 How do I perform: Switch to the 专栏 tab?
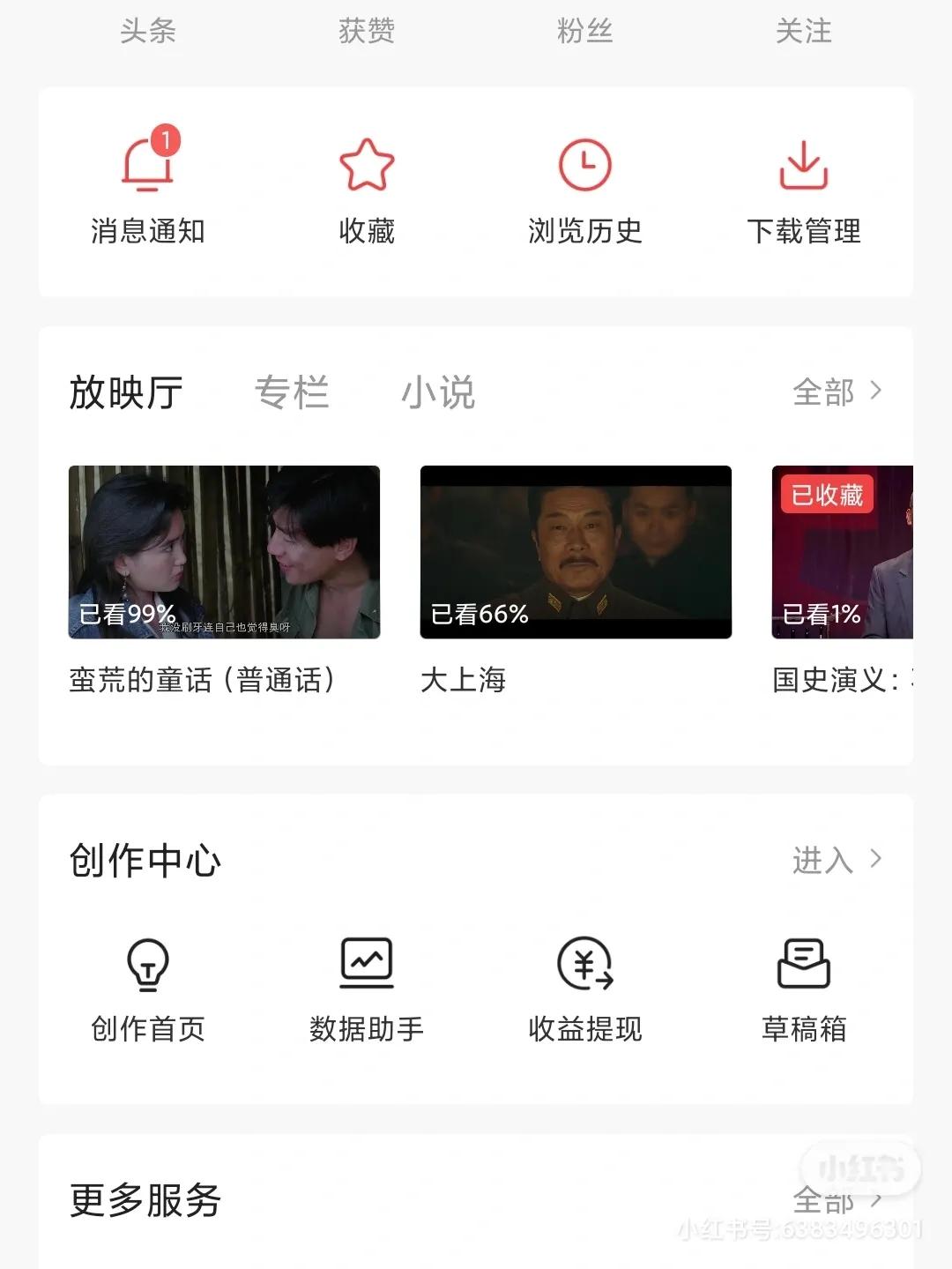click(x=293, y=393)
